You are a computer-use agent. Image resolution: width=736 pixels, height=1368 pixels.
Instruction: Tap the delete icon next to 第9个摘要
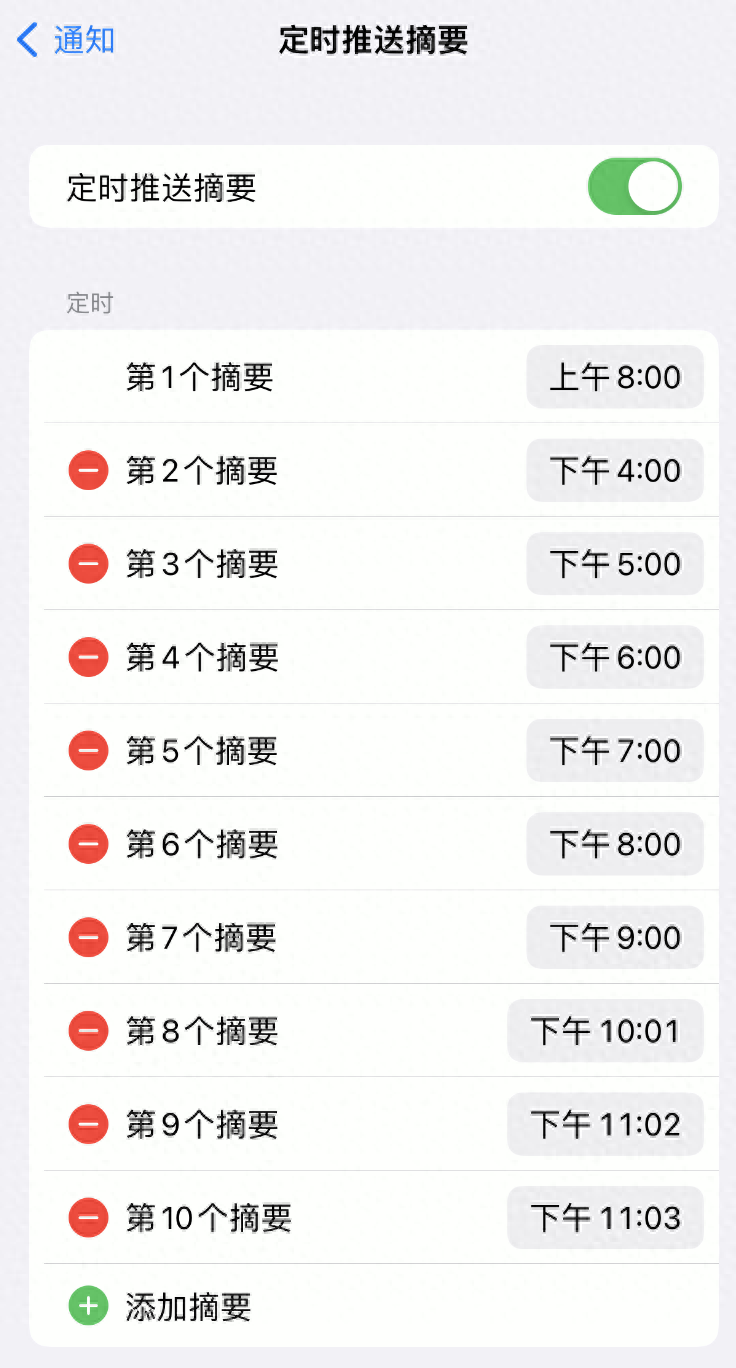(88, 1124)
